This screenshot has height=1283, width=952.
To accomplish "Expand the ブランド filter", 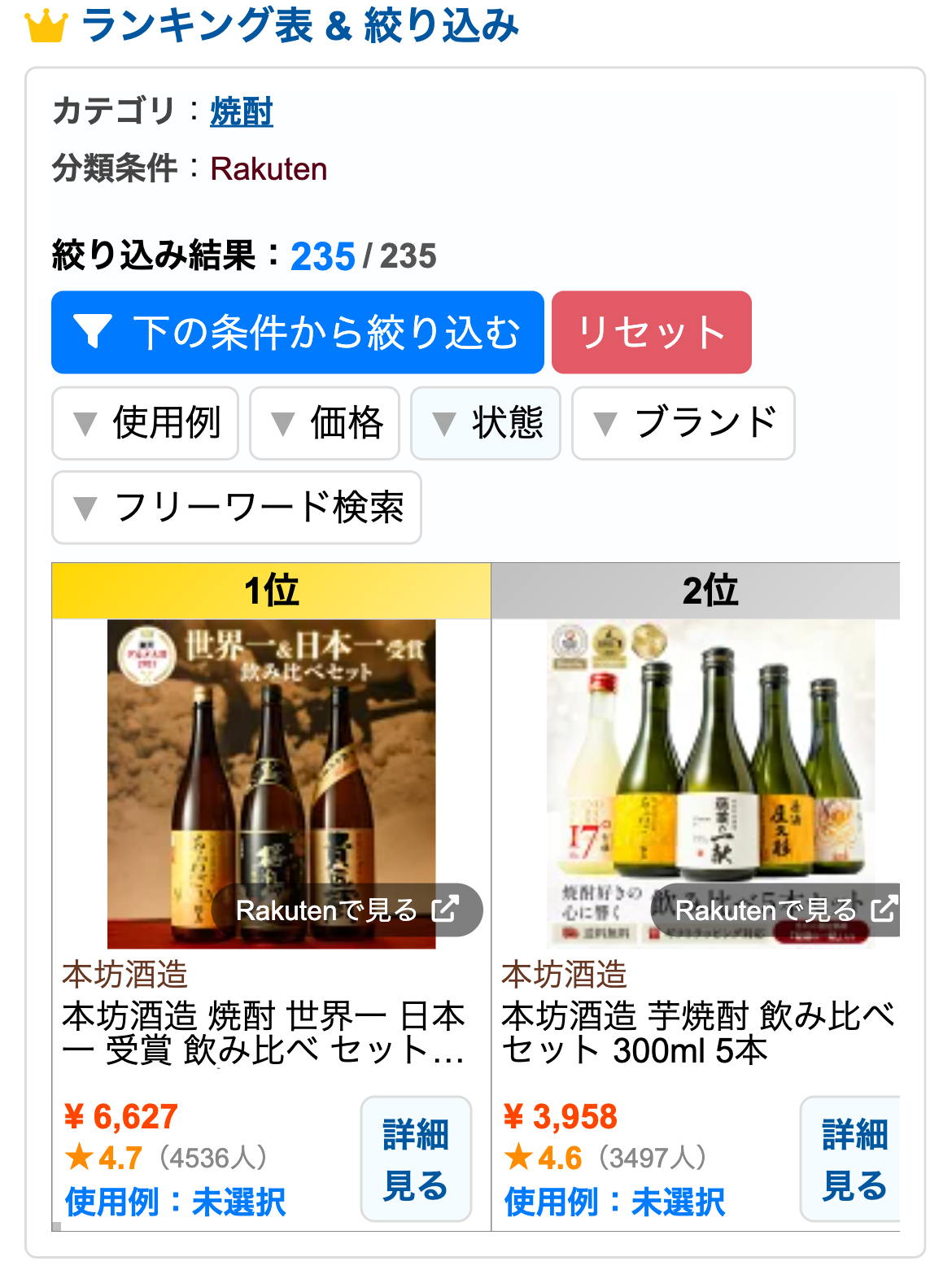I will coord(683,423).
